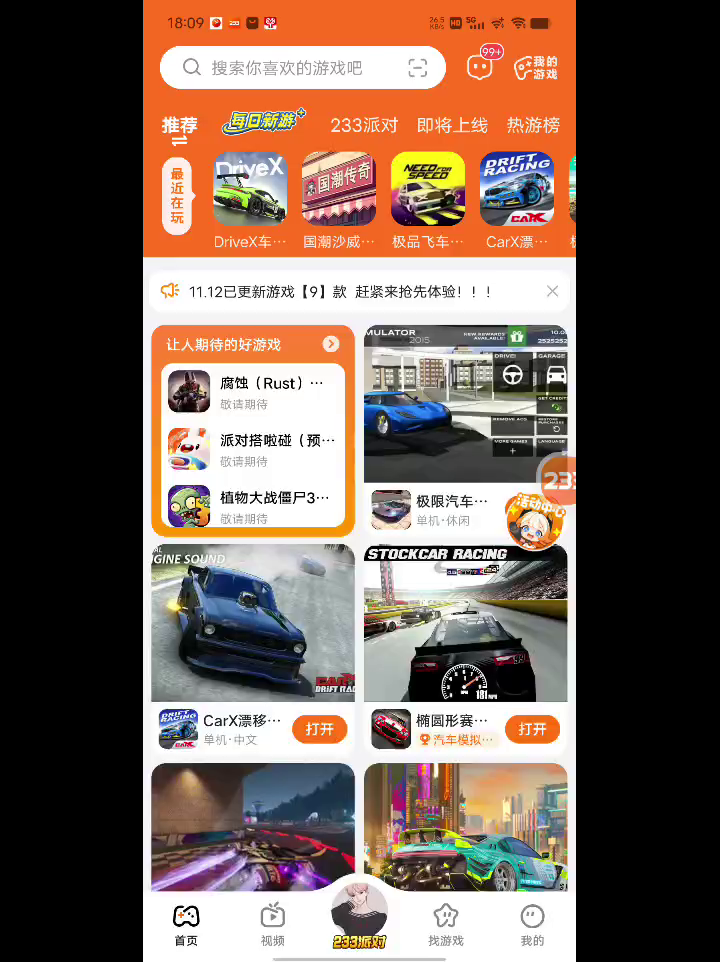This screenshot has width=720, height=962.
Task: Expand the 让人期待的好游戏 list arrow
Action: coord(331,344)
